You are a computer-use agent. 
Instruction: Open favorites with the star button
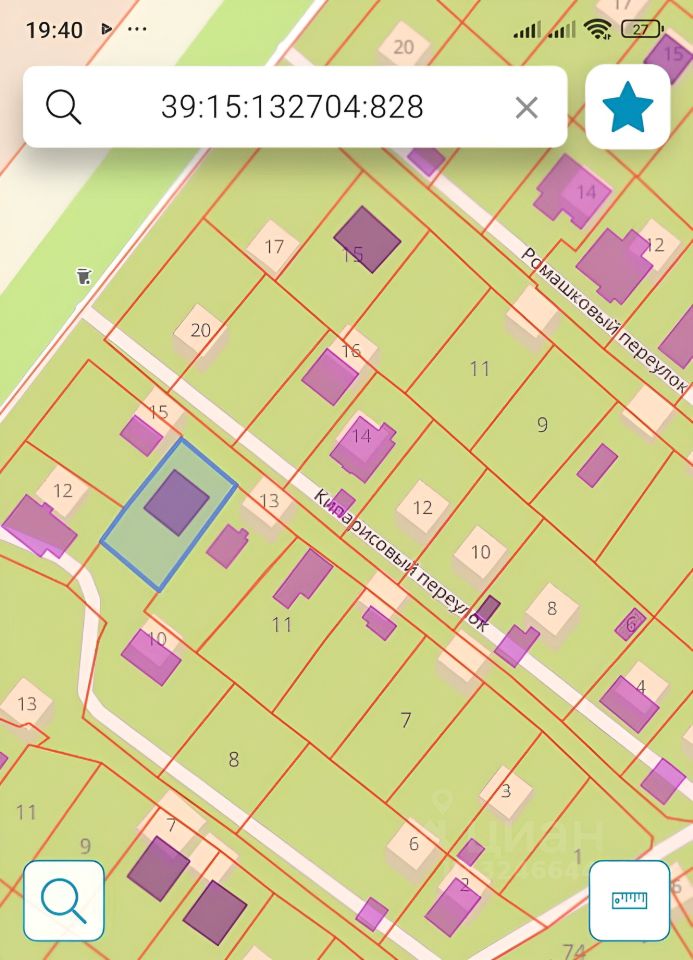(628, 107)
